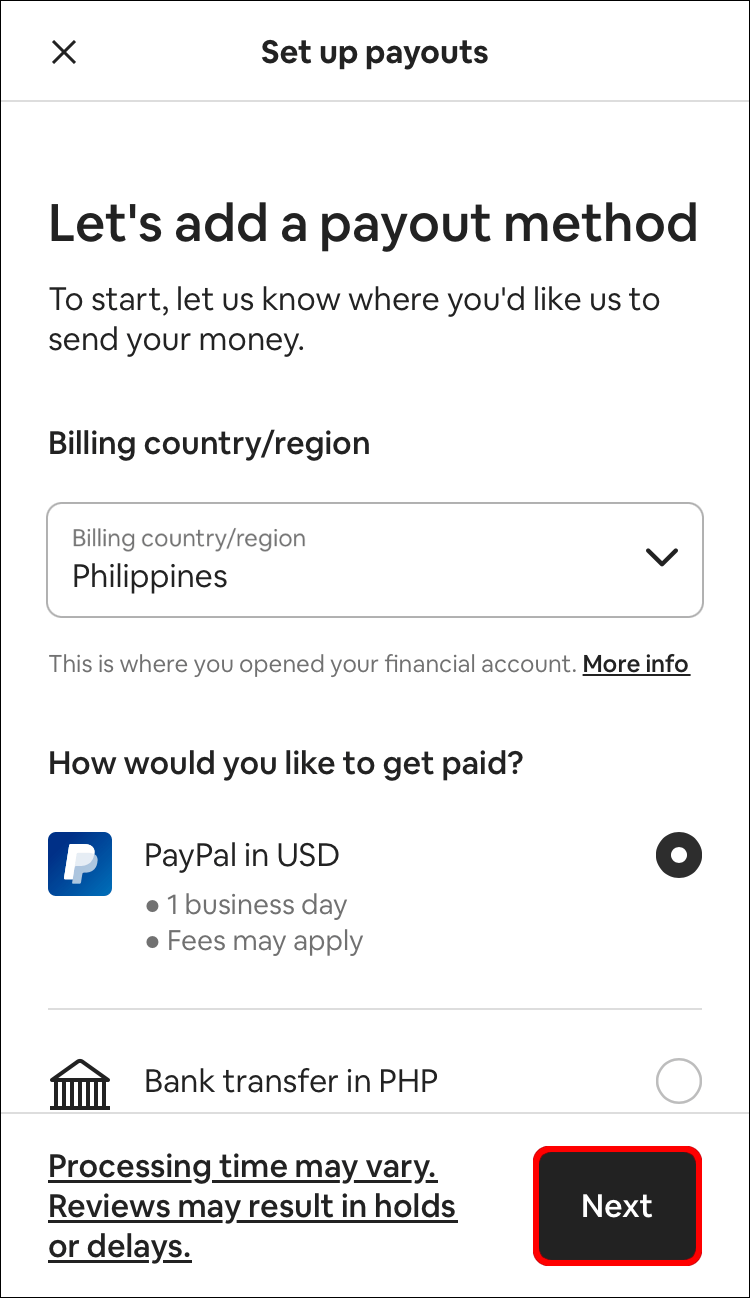Deselect the PayPal payout radio button
The width and height of the screenshot is (750, 1298).
(678, 855)
